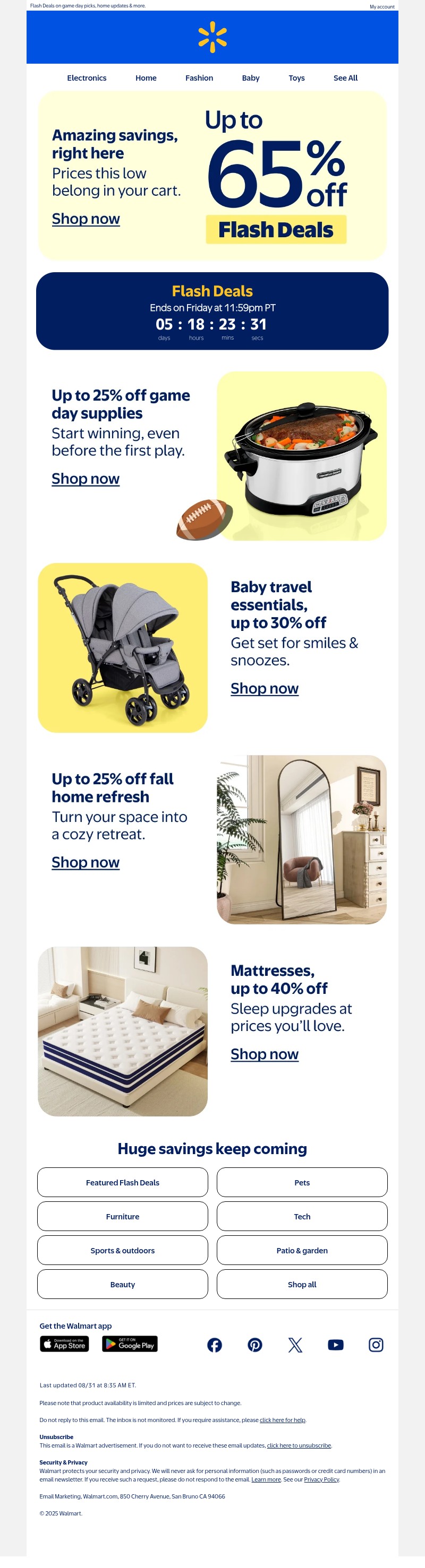Click here to unsubscribe link
The width and height of the screenshot is (425, 1568).
point(299,1445)
